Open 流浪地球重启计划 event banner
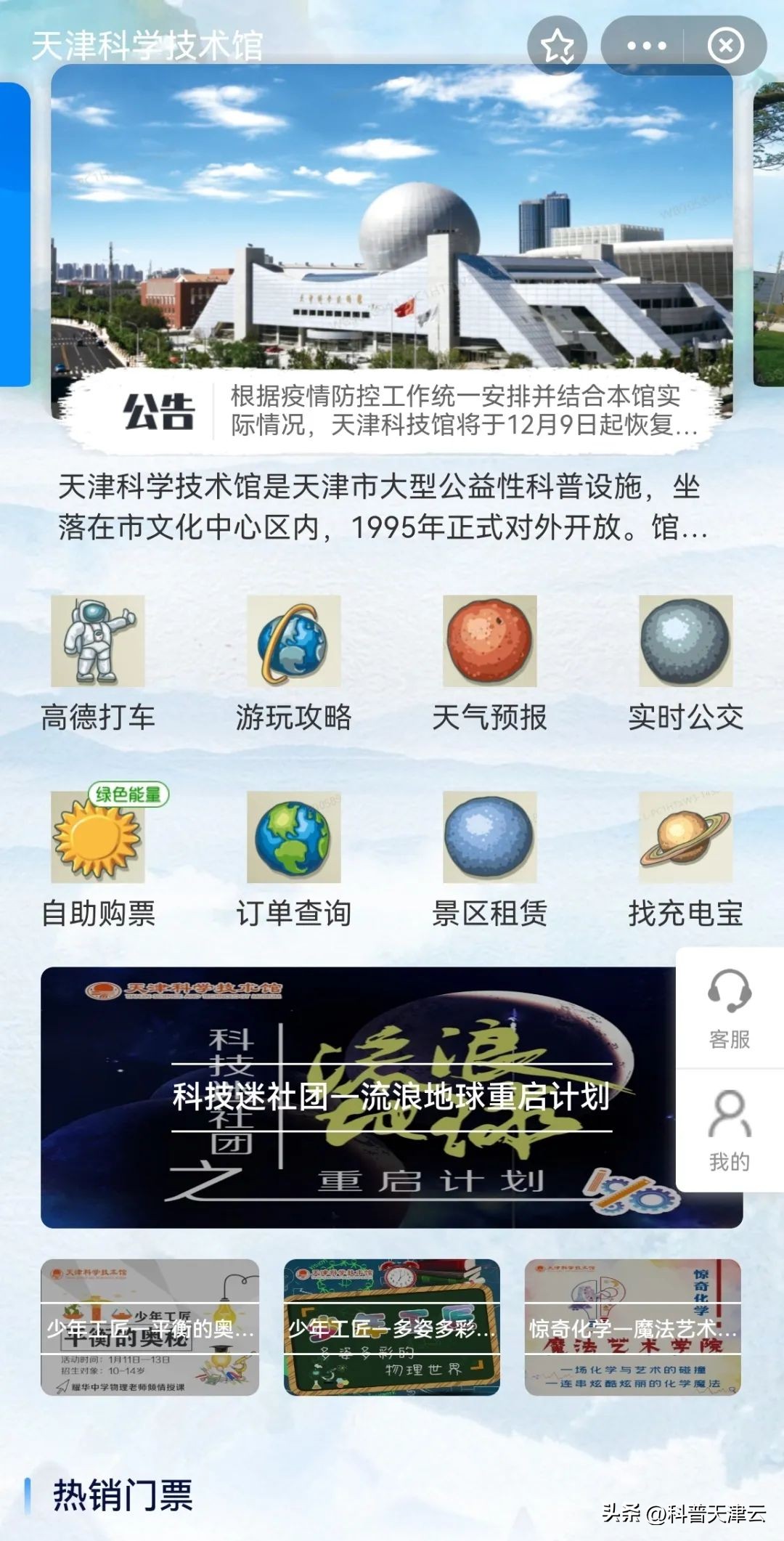784x1541 pixels. point(363,1089)
